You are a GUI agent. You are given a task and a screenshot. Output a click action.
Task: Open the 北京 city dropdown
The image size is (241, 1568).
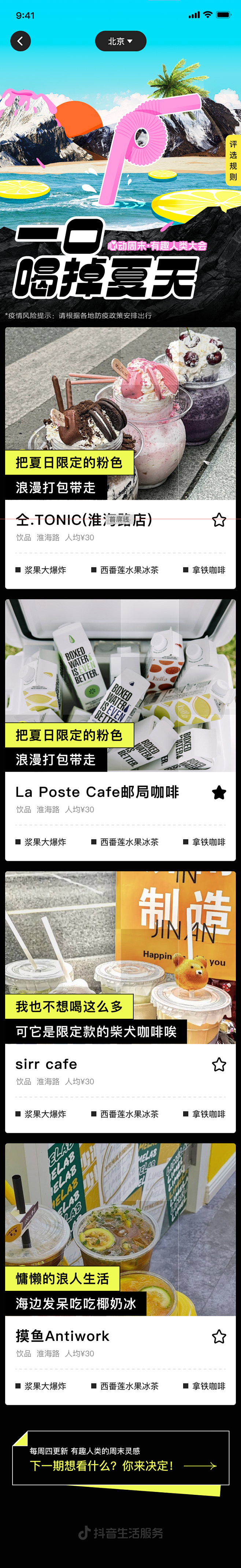click(x=120, y=41)
